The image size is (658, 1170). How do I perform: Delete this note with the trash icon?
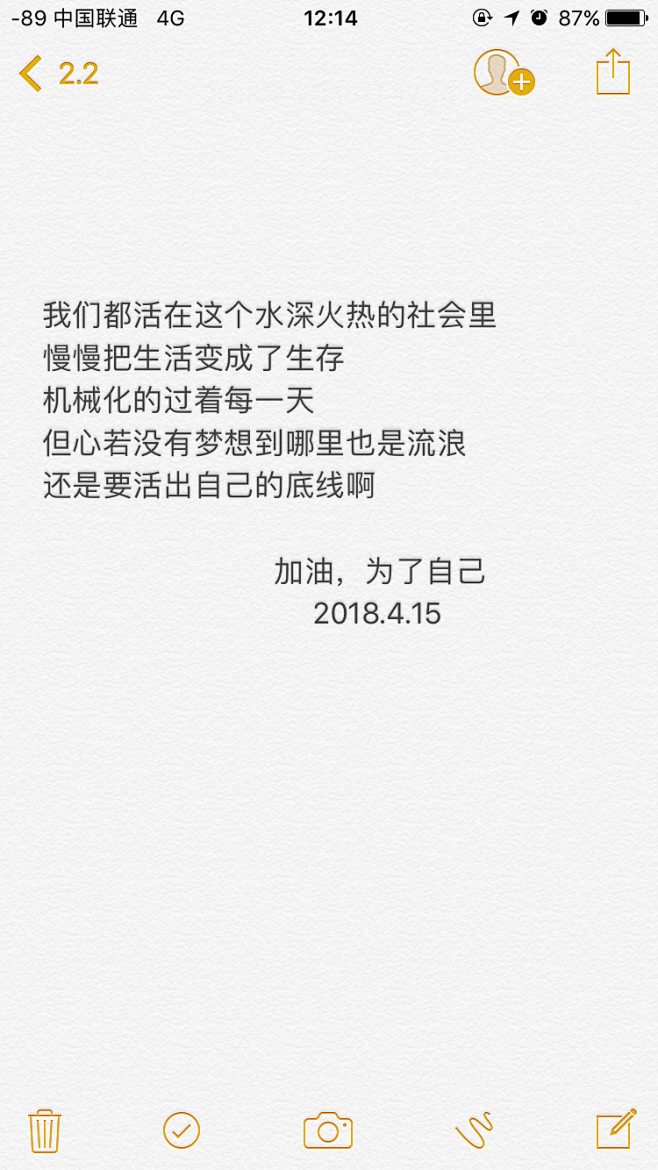click(x=45, y=1131)
